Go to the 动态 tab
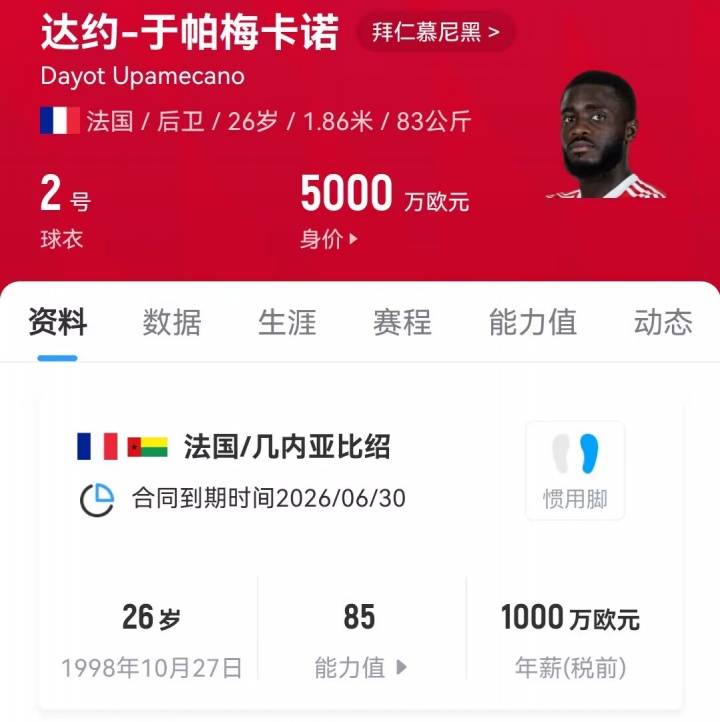 click(x=662, y=322)
